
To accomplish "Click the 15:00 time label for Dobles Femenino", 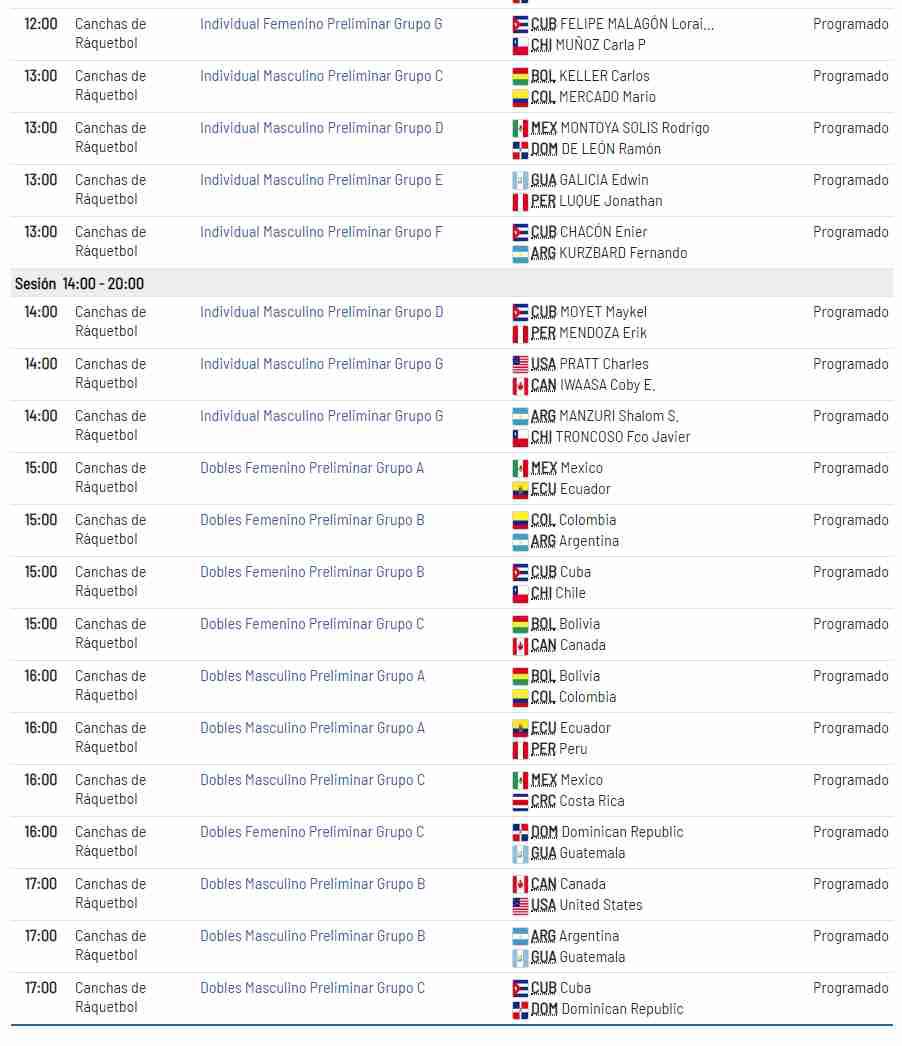I will [x=40, y=468].
